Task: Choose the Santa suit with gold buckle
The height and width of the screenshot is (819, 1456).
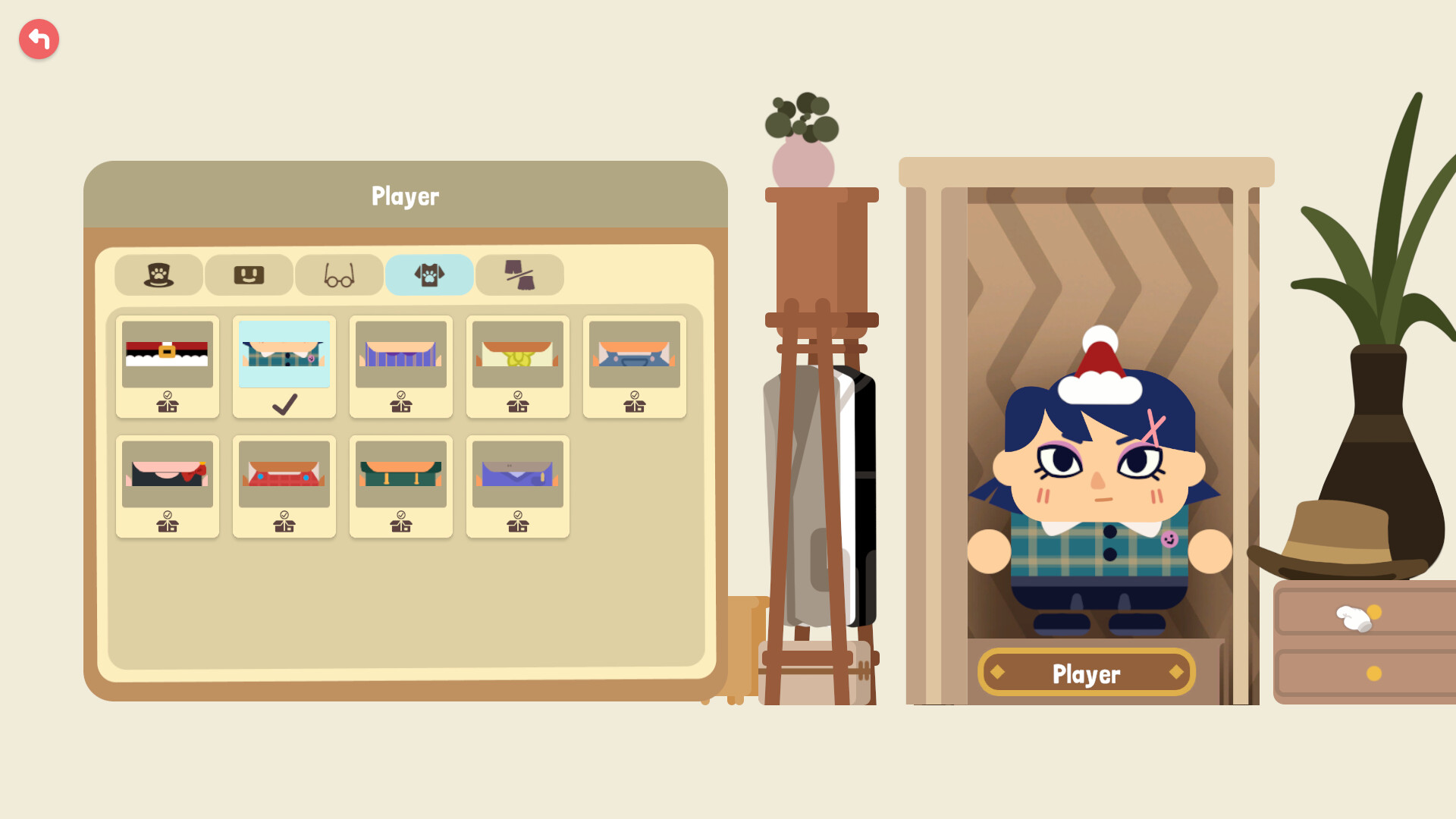Action: 168,366
